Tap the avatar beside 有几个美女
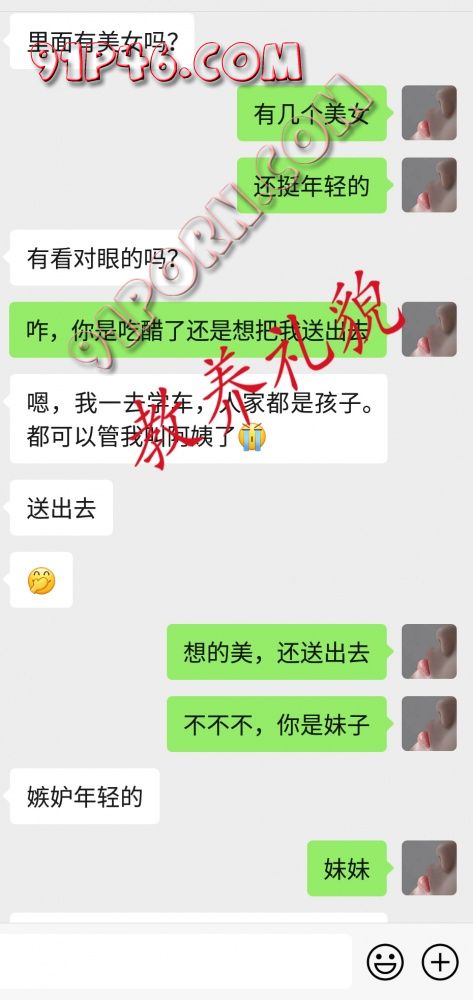Image resolution: width=473 pixels, height=1000 pixels. click(x=429, y=113)
